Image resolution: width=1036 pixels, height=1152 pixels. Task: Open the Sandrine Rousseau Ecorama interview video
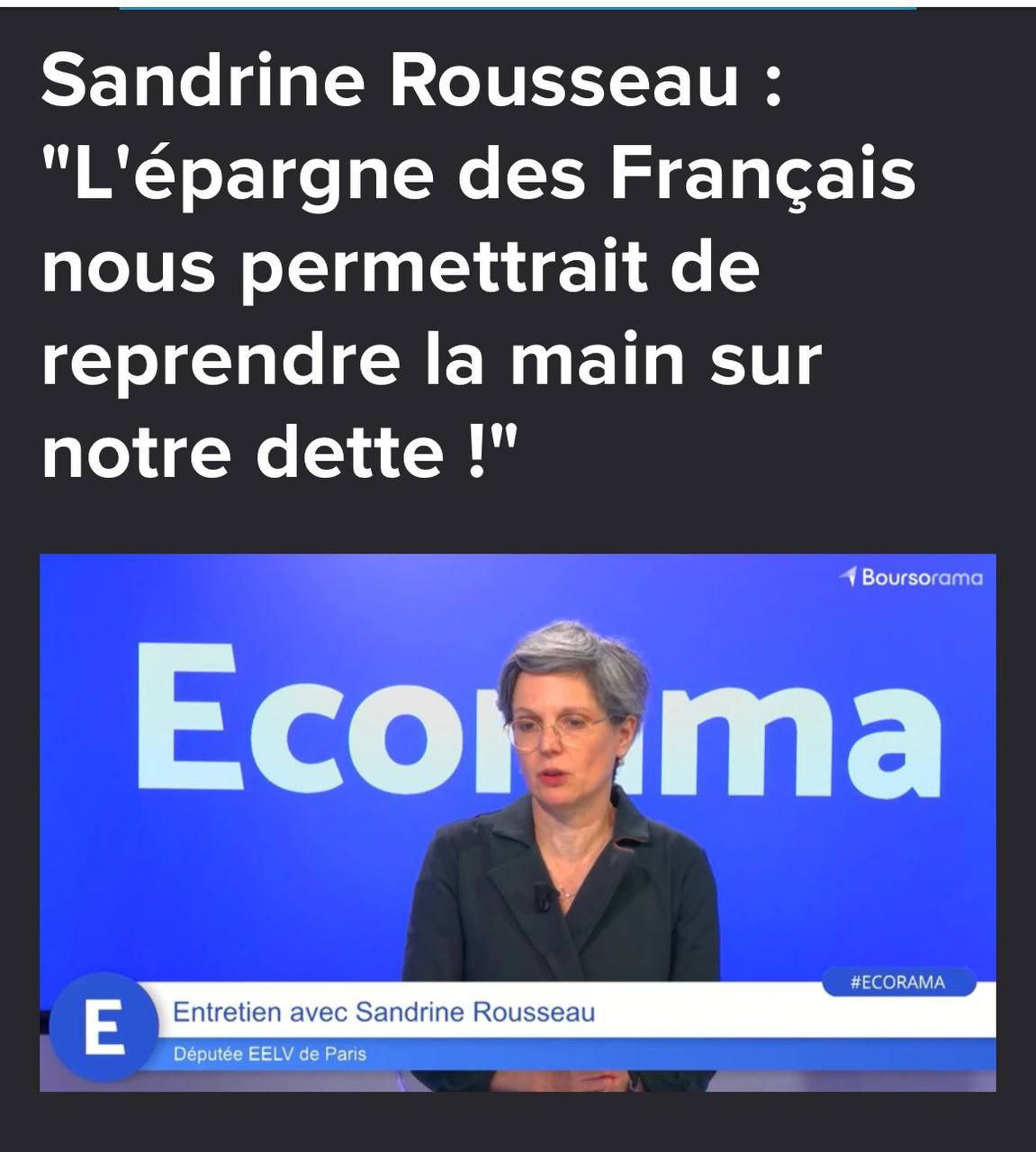click(518, 822)
